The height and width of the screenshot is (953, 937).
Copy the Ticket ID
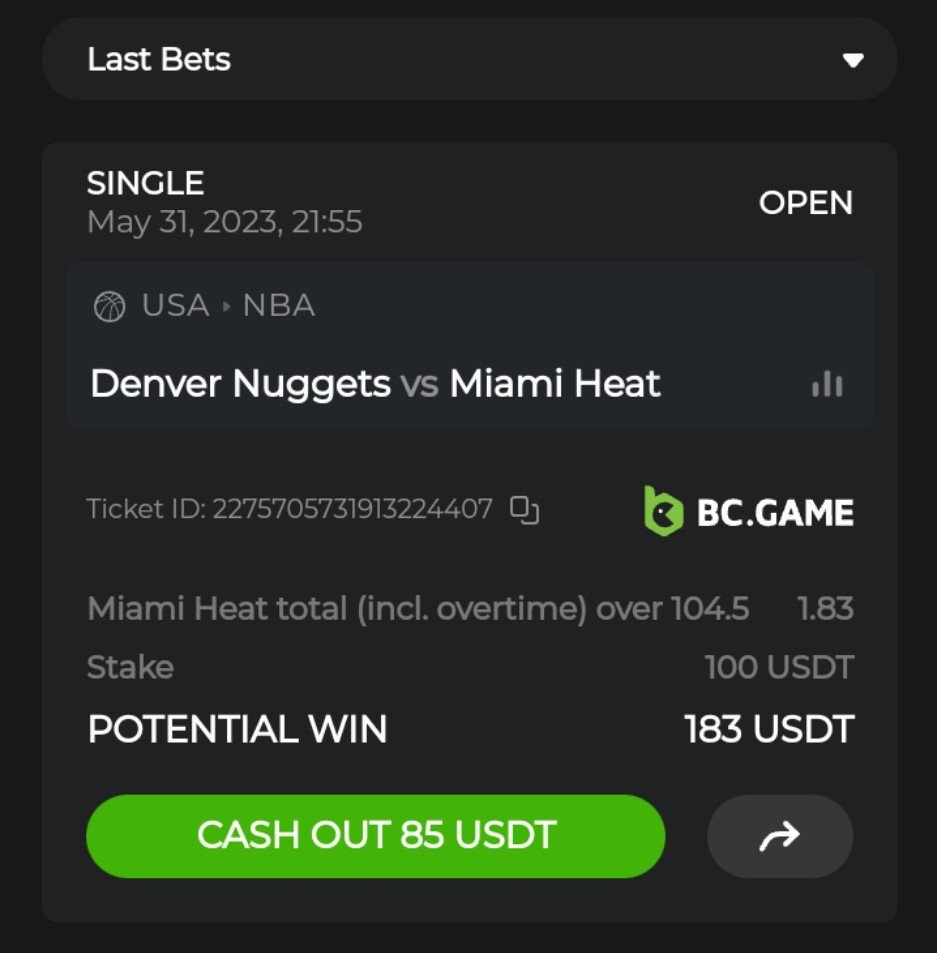525,510
